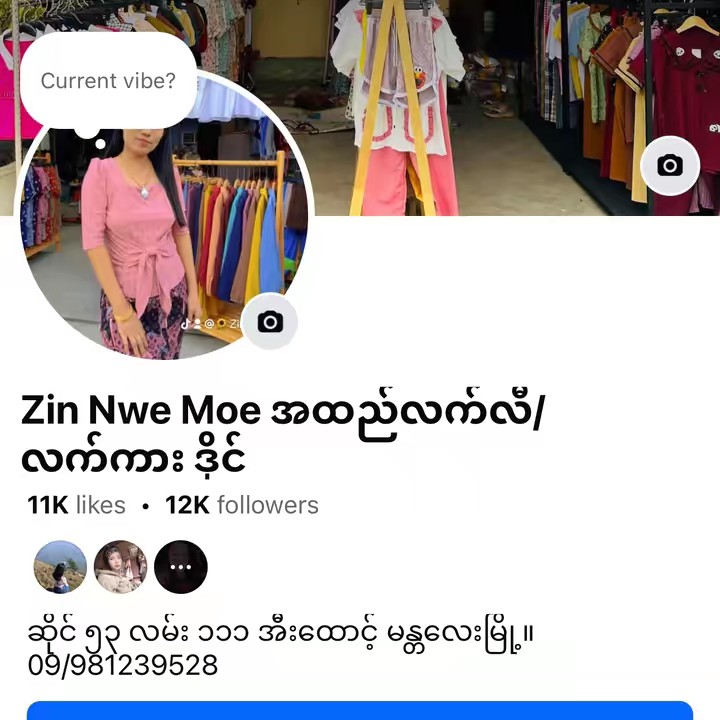Viewport: 720px width, 720px height.
Task: Open the "Current vibe?" note bubble
Action: 108,82
